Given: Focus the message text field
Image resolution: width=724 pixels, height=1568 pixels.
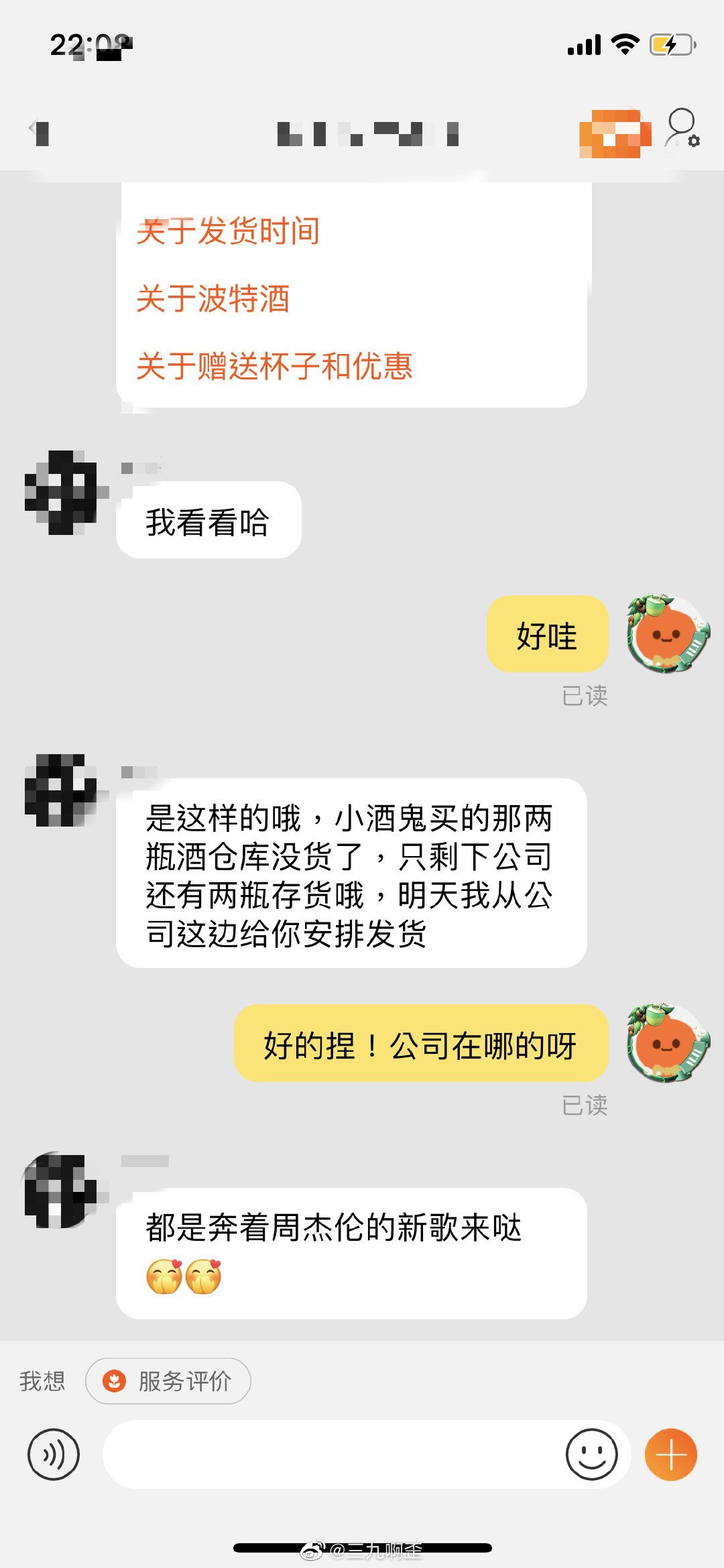Looking at the screenshot, I should tap(332, 1454).
